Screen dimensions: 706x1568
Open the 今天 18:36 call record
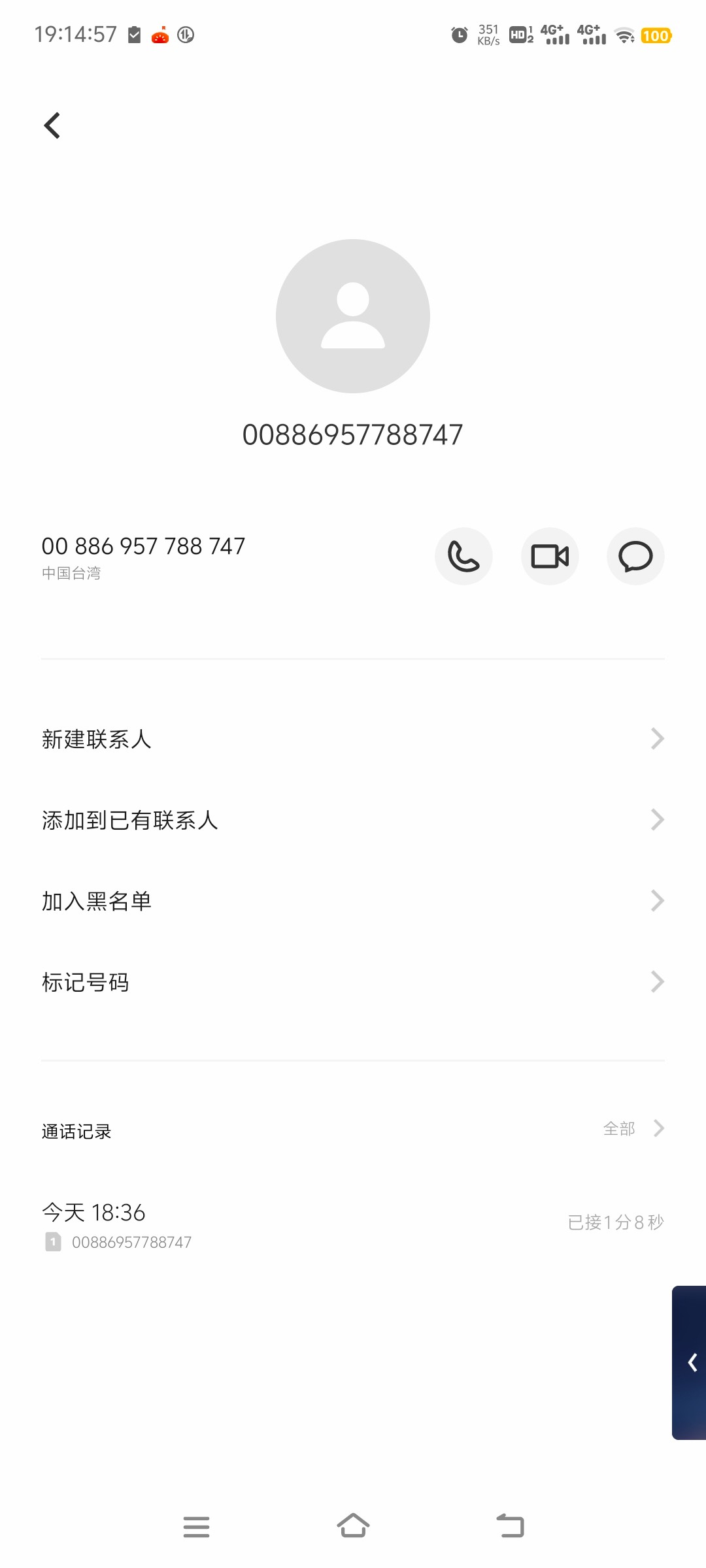pos(353,1226)
